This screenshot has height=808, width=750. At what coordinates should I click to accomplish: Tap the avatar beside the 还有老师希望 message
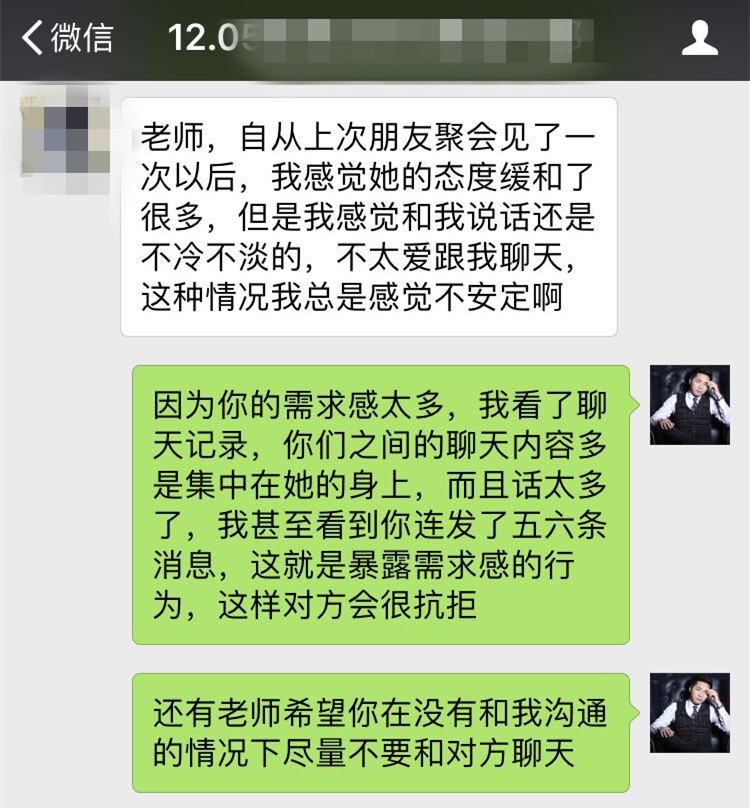[690, 712]
